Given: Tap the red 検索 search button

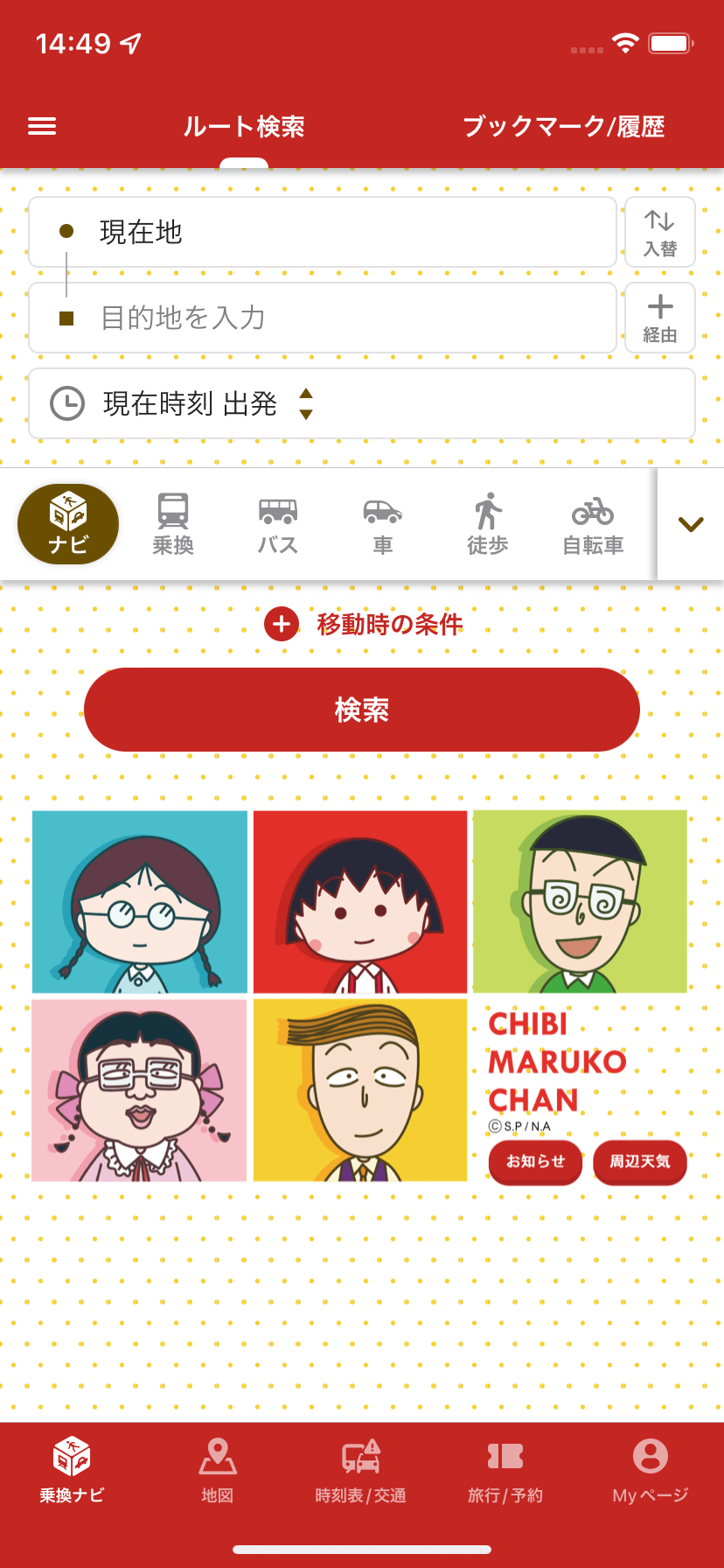Looking at the screenshot, I should (361, 710).
